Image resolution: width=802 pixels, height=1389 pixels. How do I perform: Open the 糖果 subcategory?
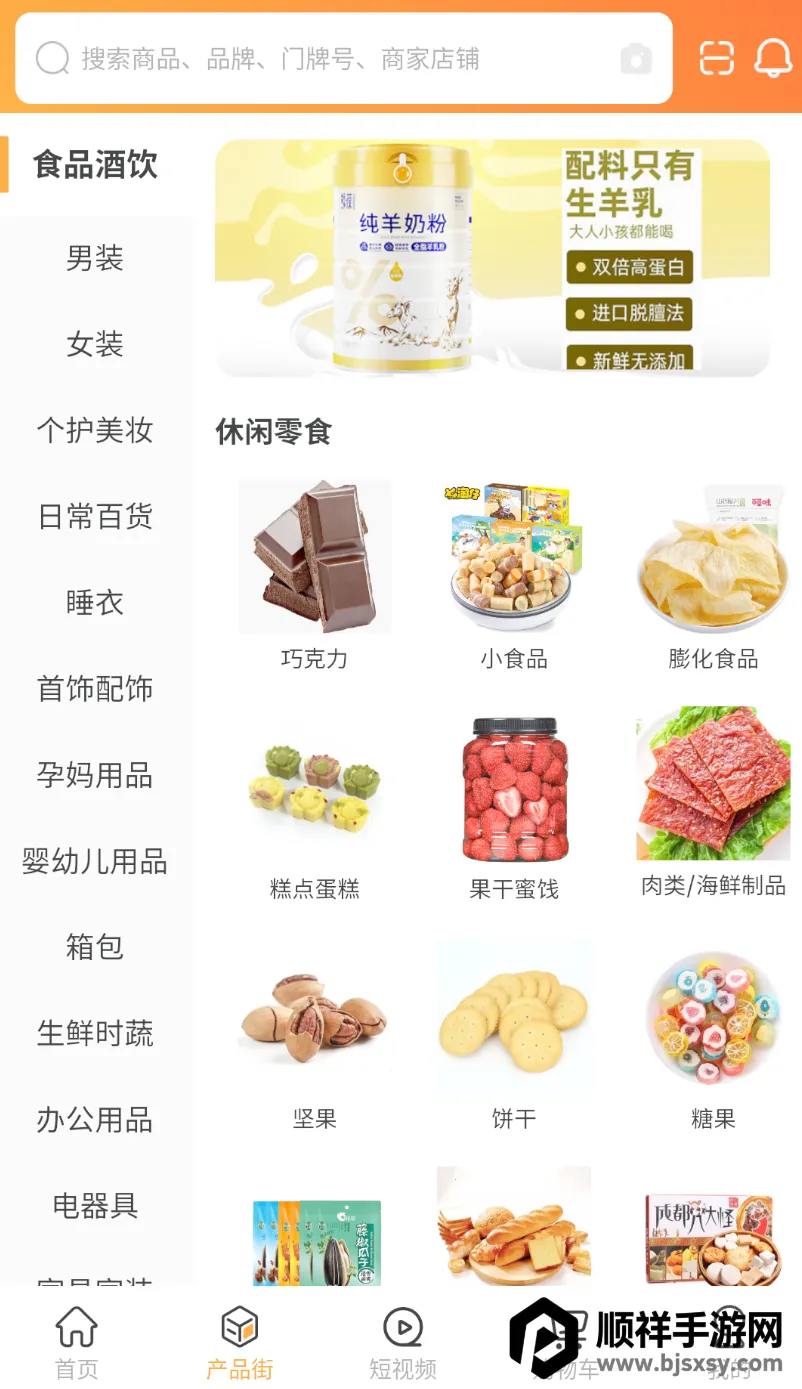[712, 1034]
